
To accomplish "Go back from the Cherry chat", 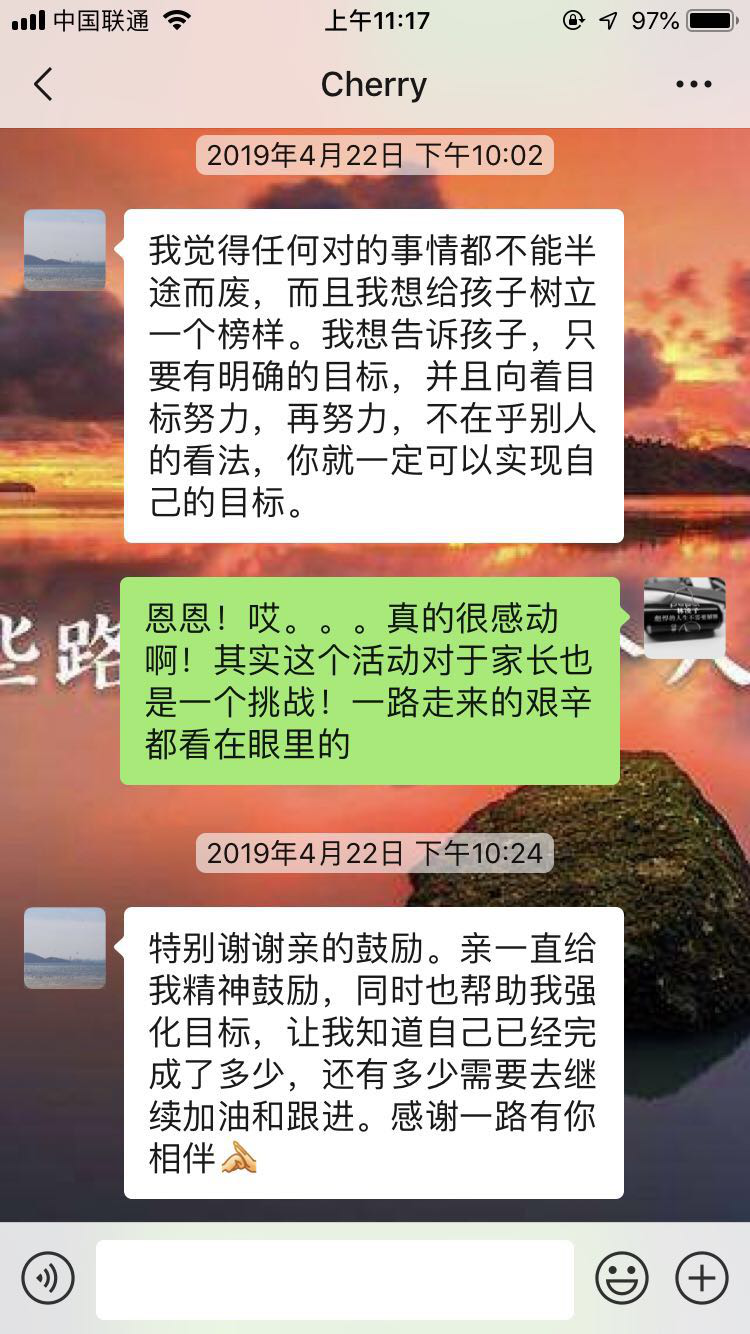I will pyautogui.click(x=42, y=85).
